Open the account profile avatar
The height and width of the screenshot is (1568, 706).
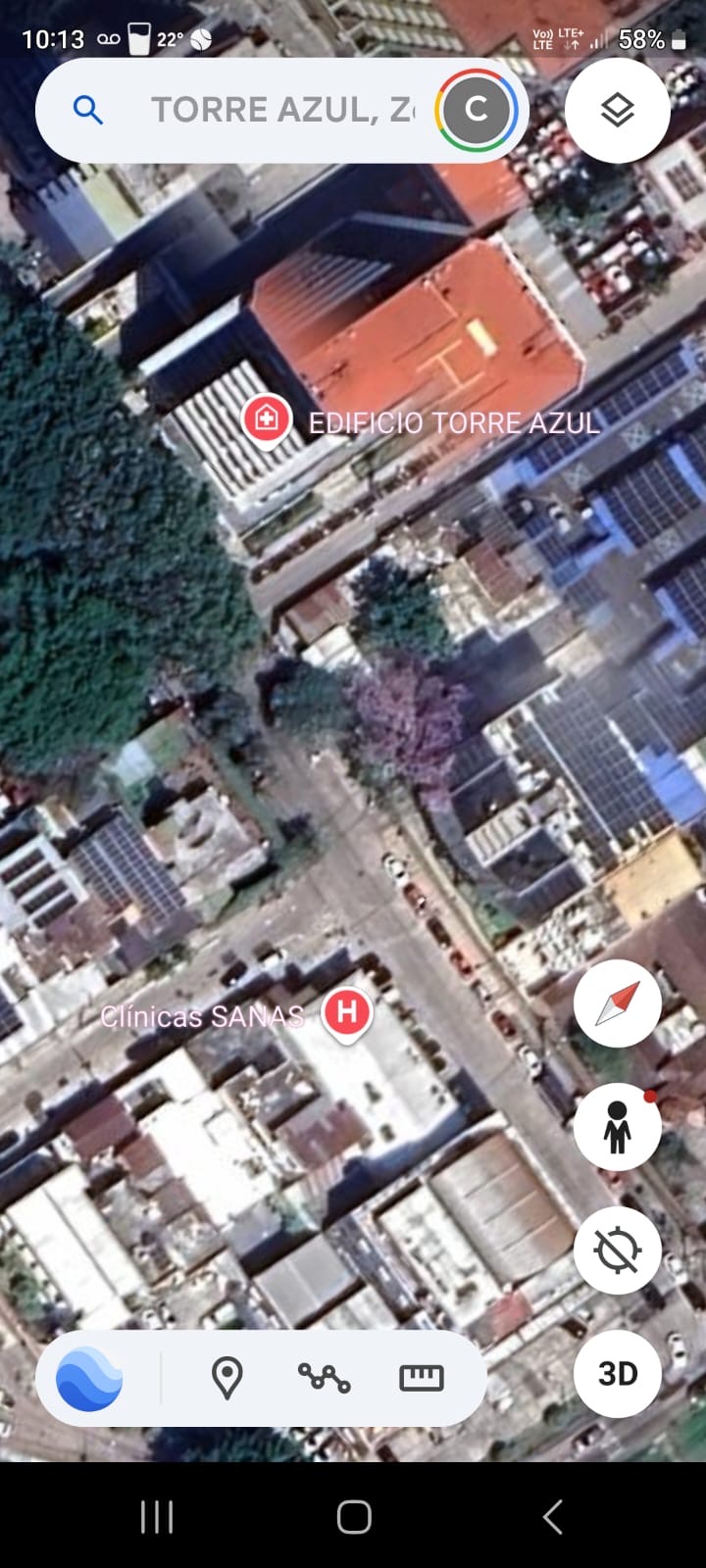pyautogui.click(x=477, y=110)
